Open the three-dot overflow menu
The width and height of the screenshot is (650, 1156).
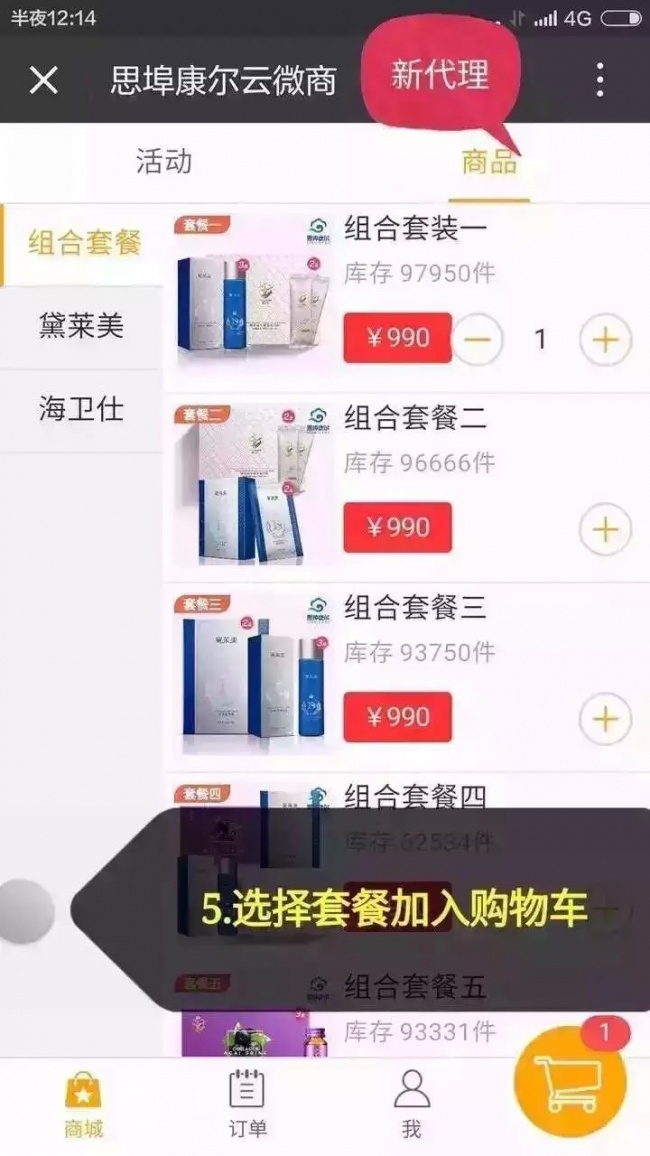(599, 80)
